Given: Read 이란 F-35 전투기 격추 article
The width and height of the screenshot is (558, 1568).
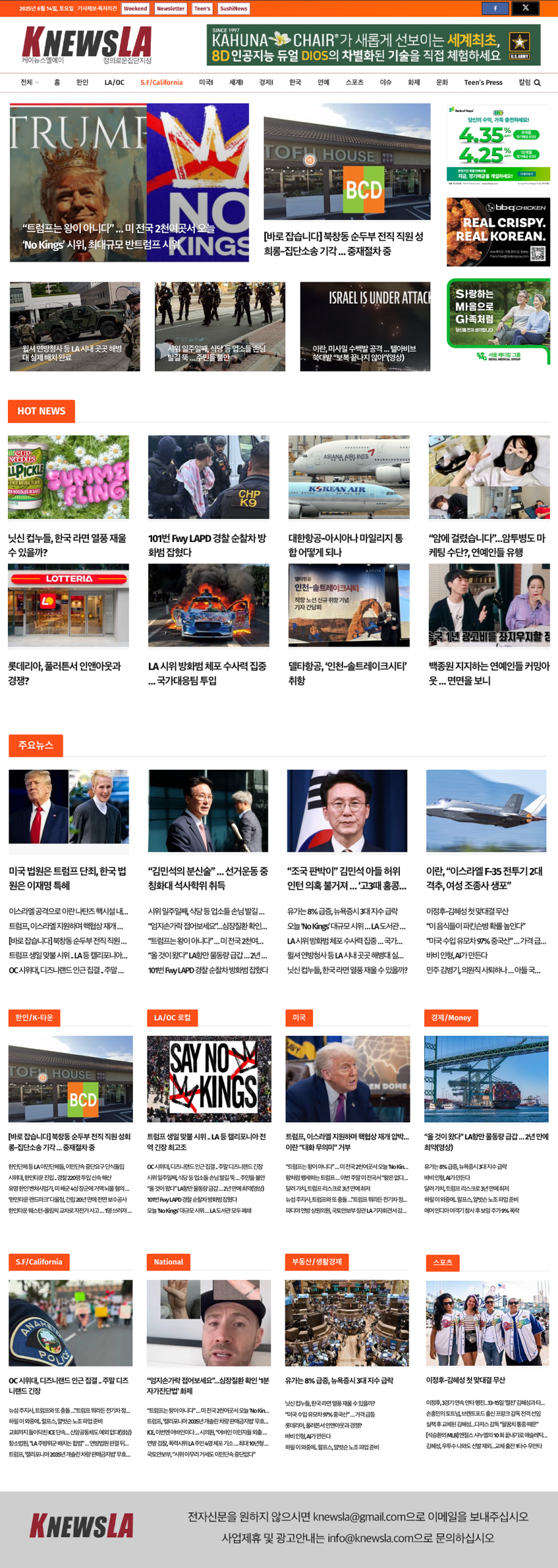Looking at the screenshot, I should click(x=484, y=878).
